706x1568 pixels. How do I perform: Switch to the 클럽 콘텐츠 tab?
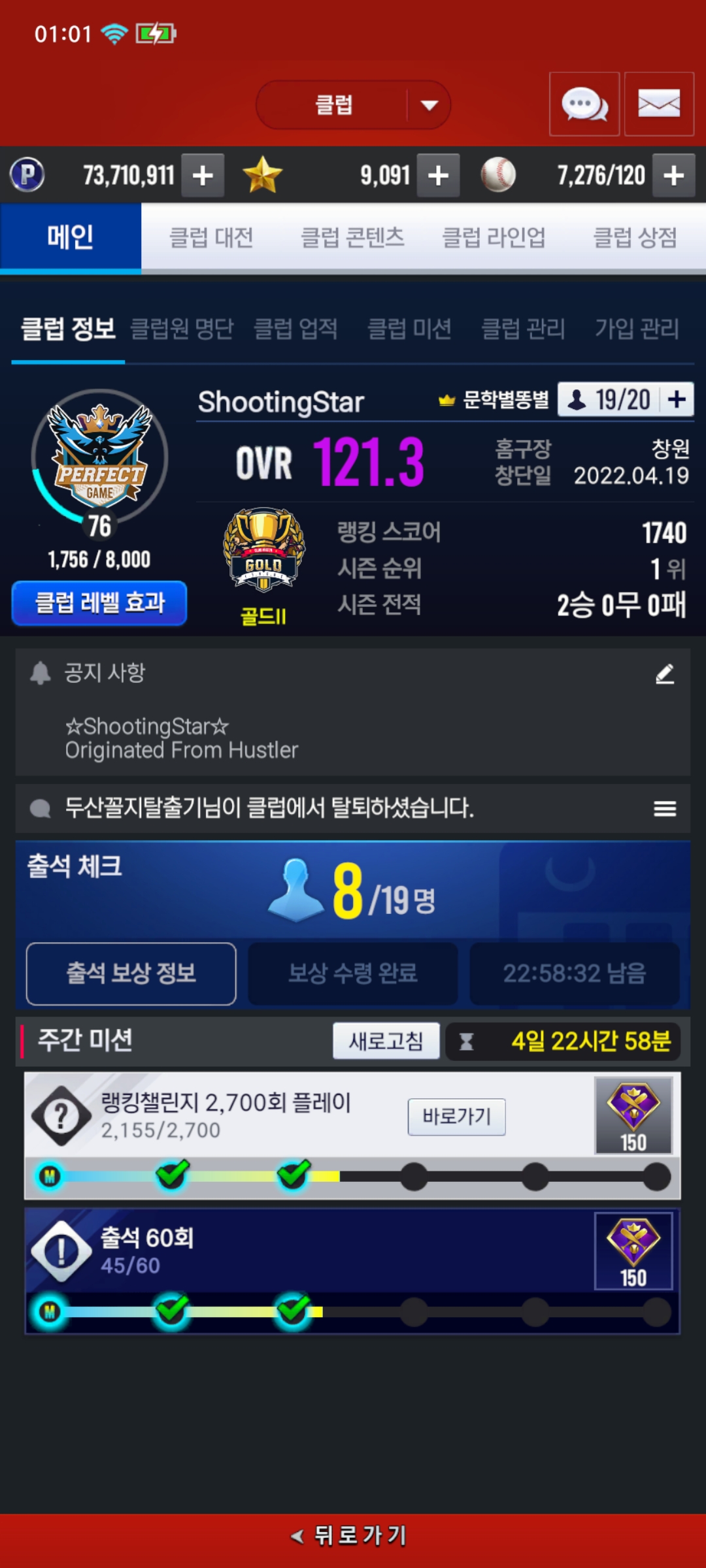[352, 237]
